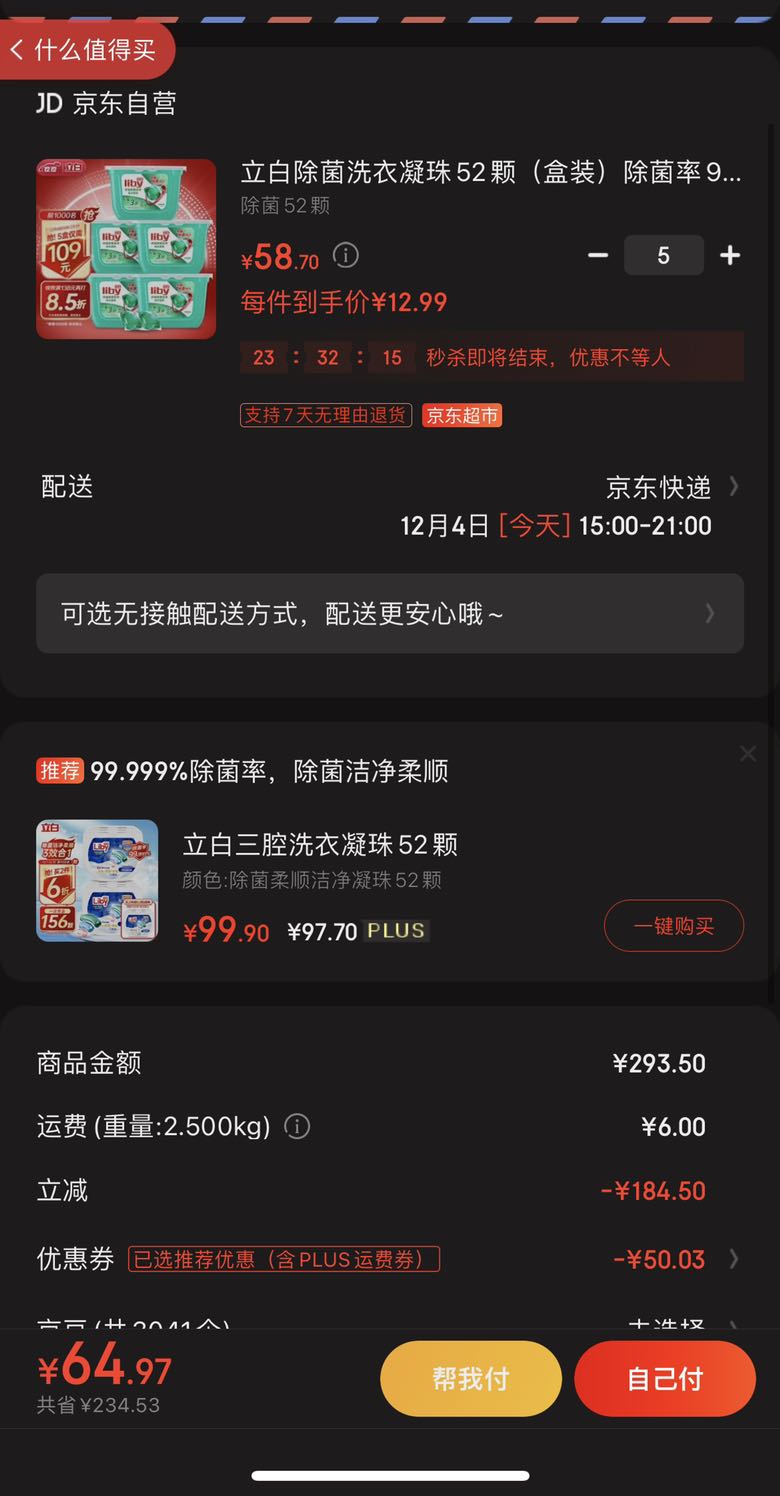Open 无接触配送方式 options row
Viewport: 780px width, 1496px height.
coord(390,613)
